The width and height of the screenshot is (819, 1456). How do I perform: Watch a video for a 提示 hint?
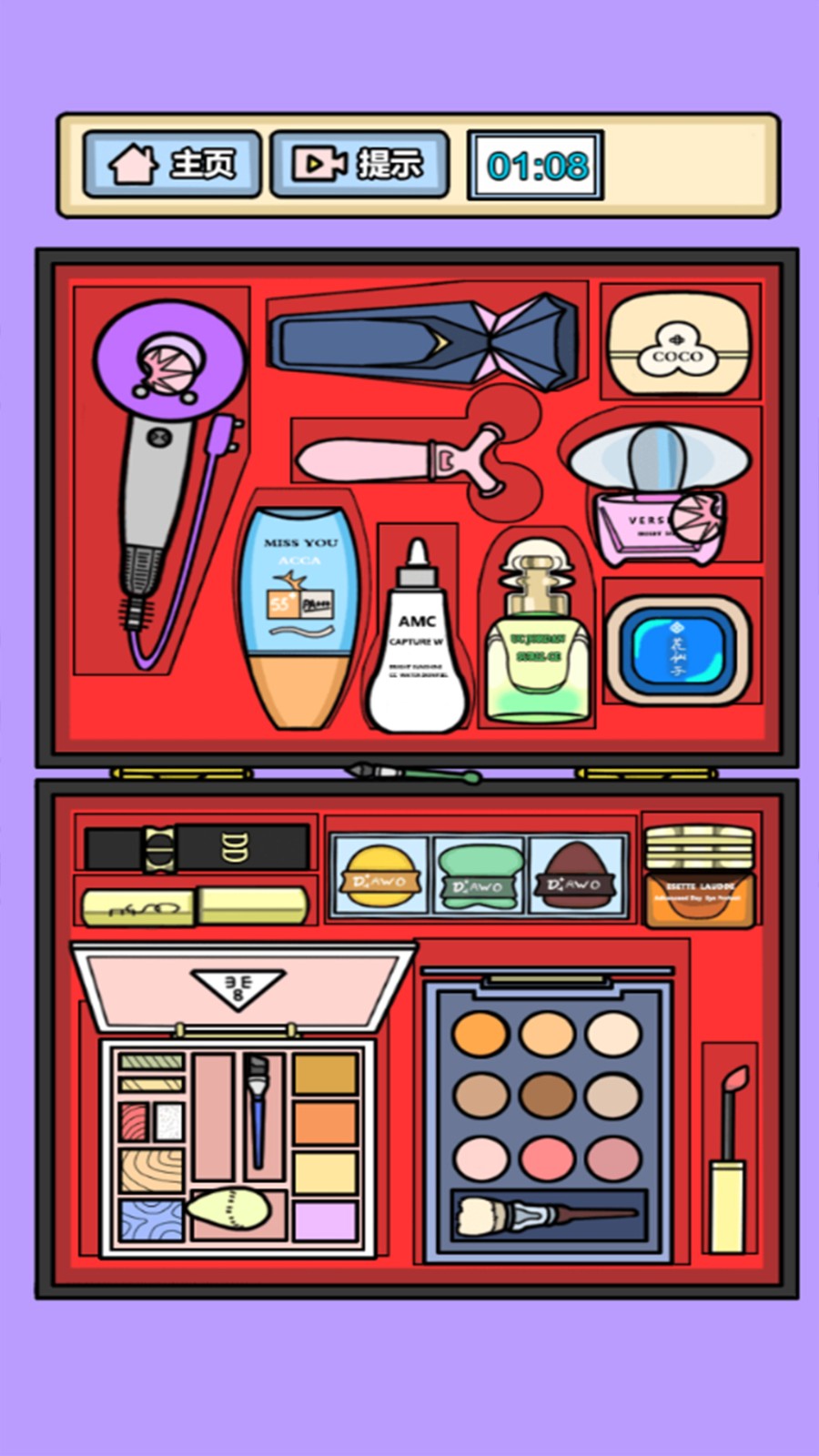tap(359, 165)
